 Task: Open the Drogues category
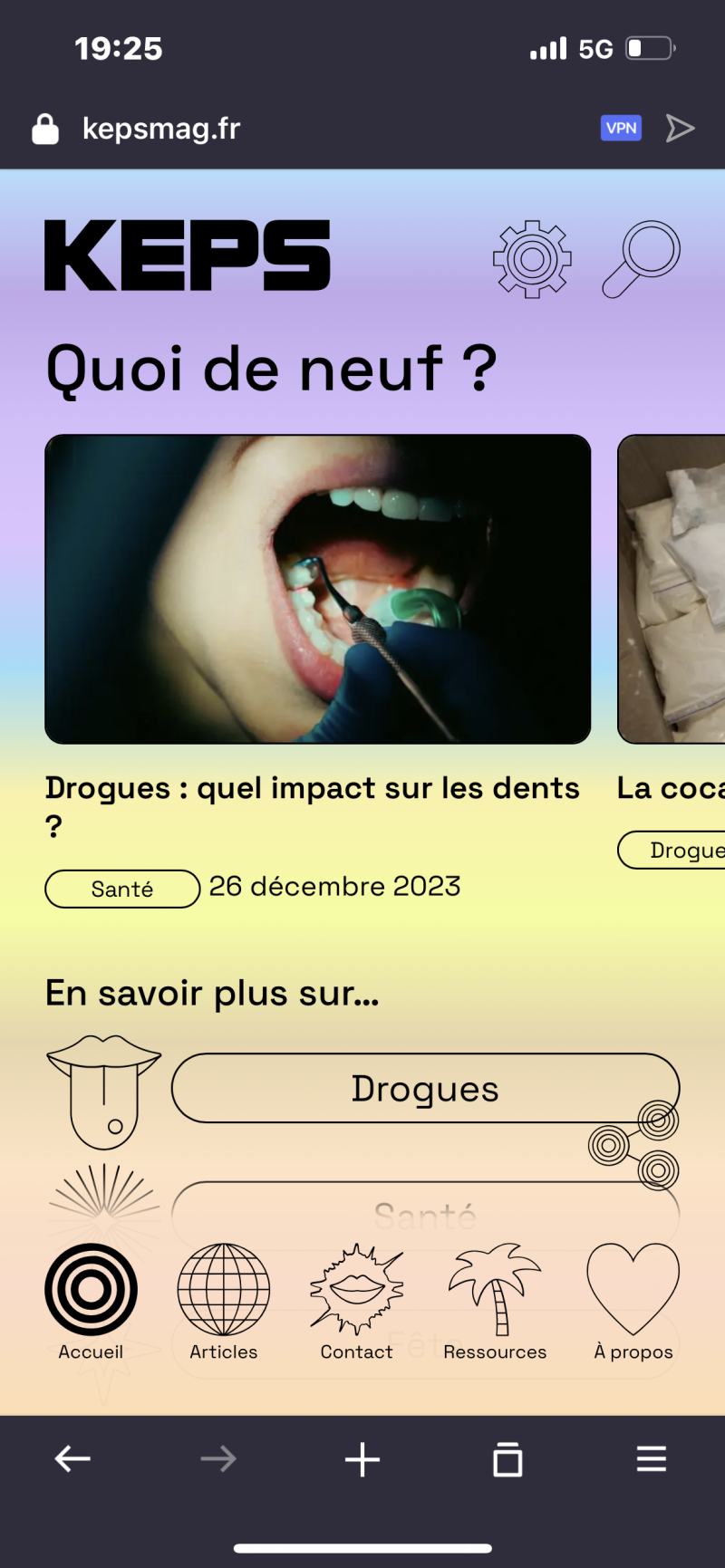(425, 1088)
